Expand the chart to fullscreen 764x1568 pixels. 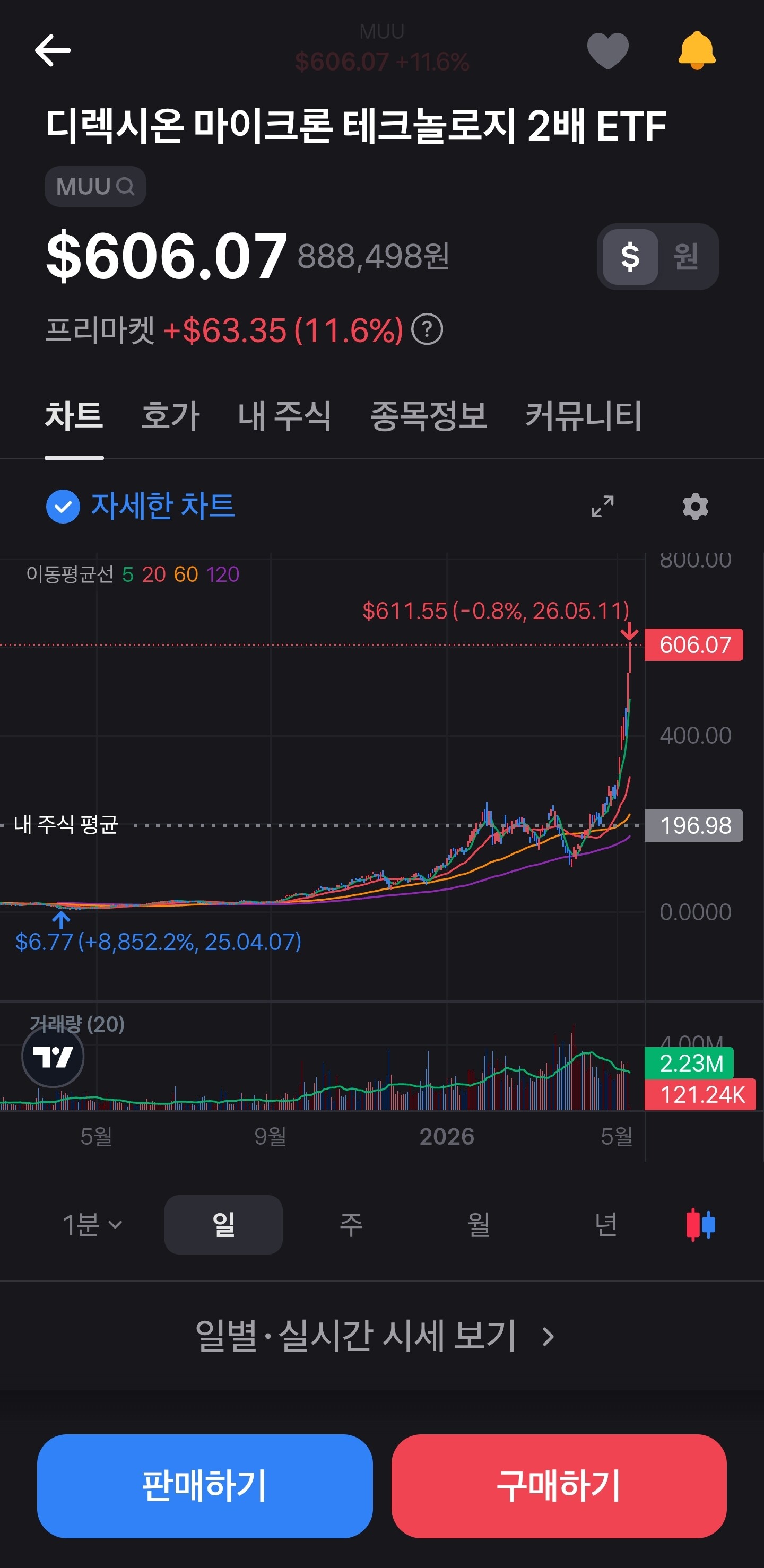pos(603,507)
